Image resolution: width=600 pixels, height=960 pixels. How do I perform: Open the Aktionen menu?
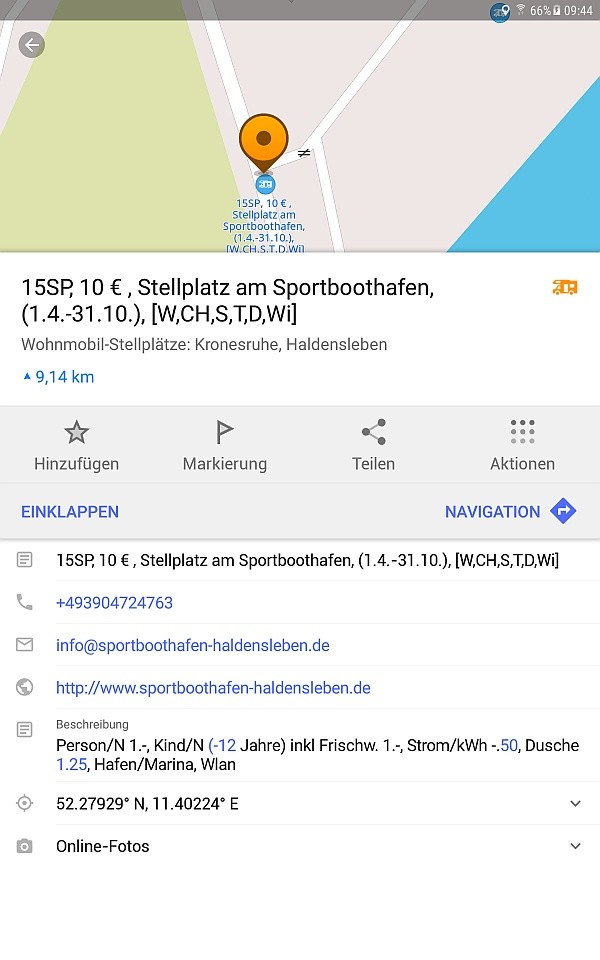[522, 445]
